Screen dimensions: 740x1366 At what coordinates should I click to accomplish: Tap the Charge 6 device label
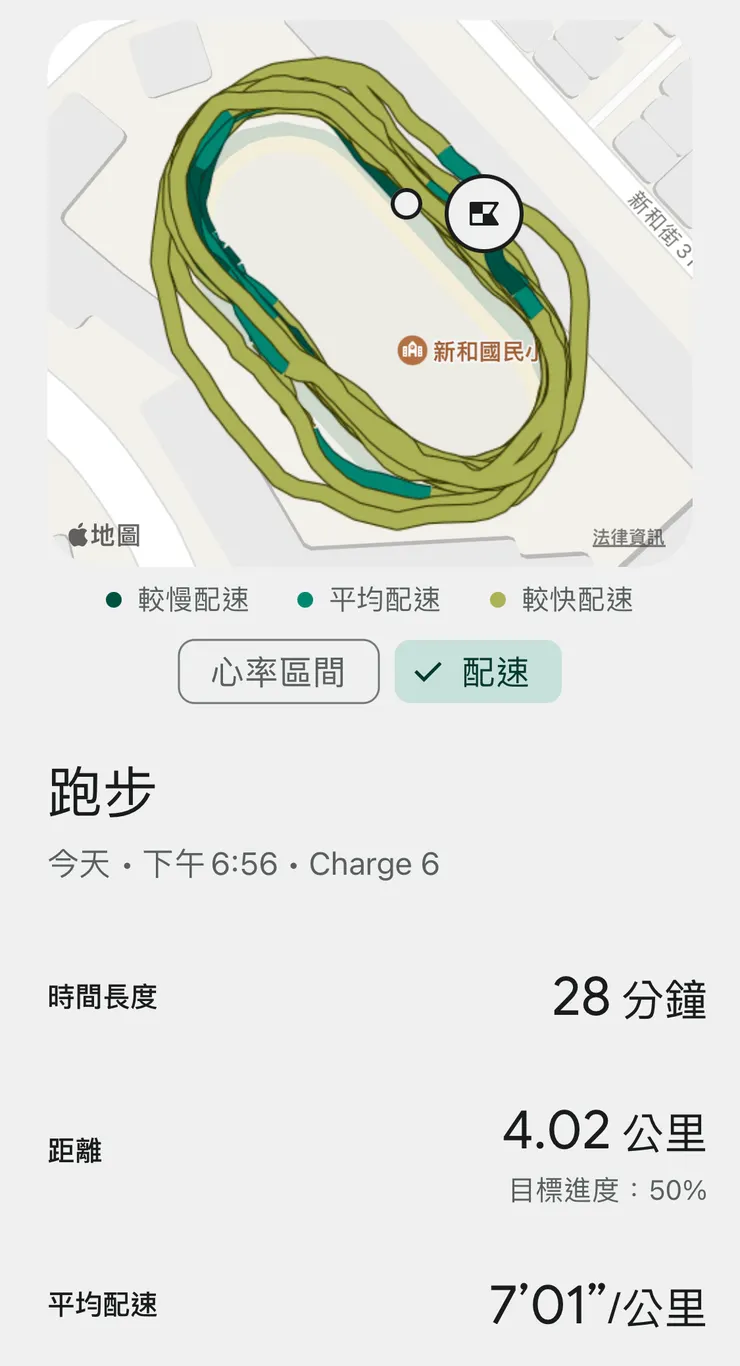pyautogui.click(x=375, y=864)
